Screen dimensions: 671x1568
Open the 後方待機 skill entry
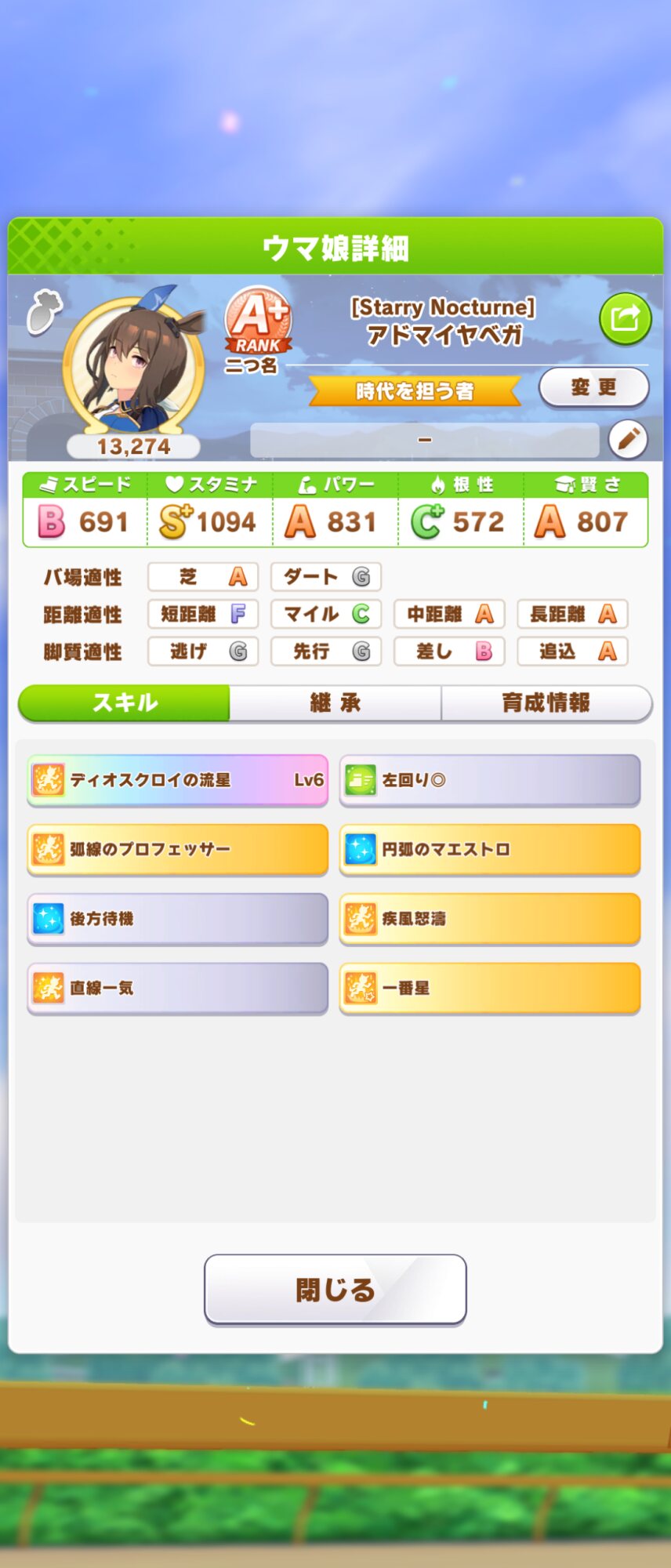click(178, 918)
